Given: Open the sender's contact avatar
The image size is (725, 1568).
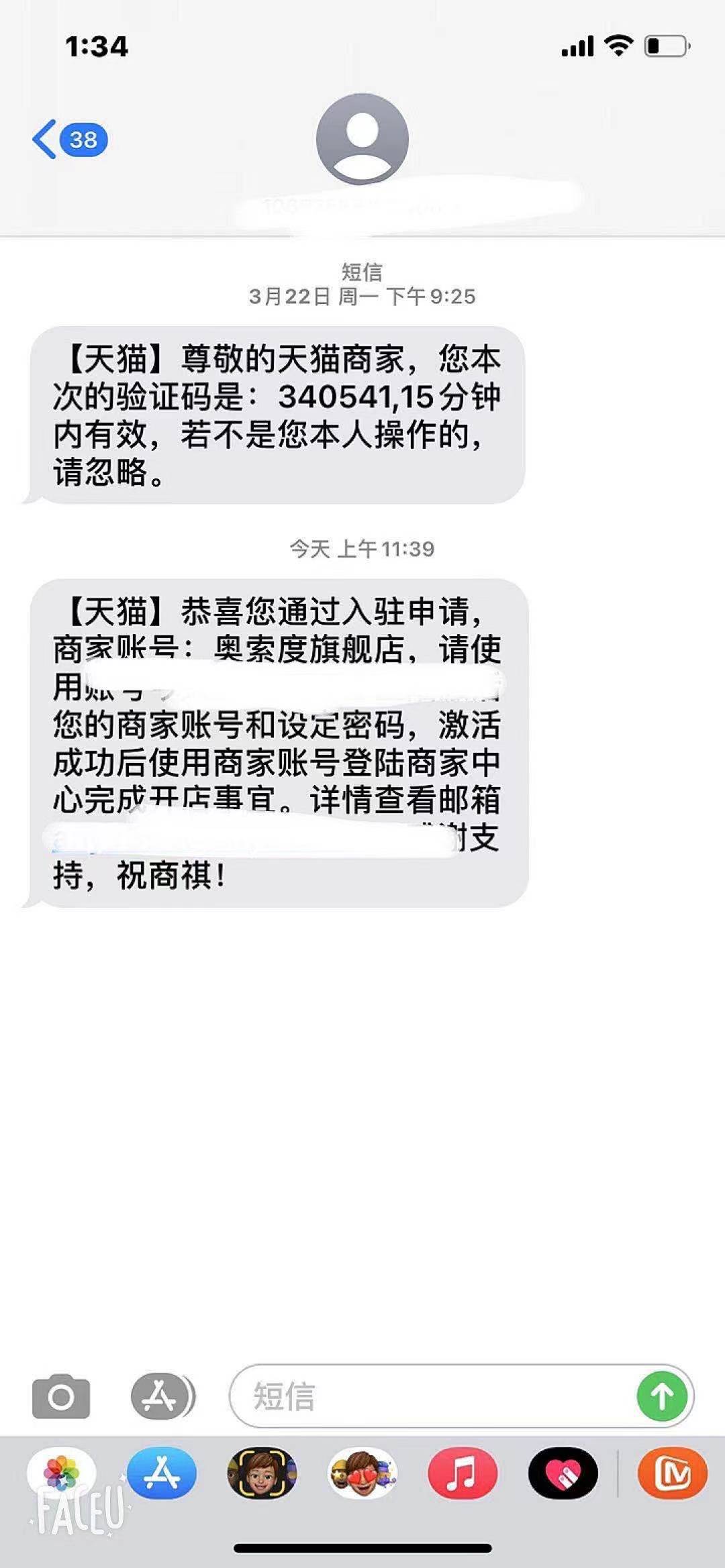Looking at the screenshot, I should 362,140.
